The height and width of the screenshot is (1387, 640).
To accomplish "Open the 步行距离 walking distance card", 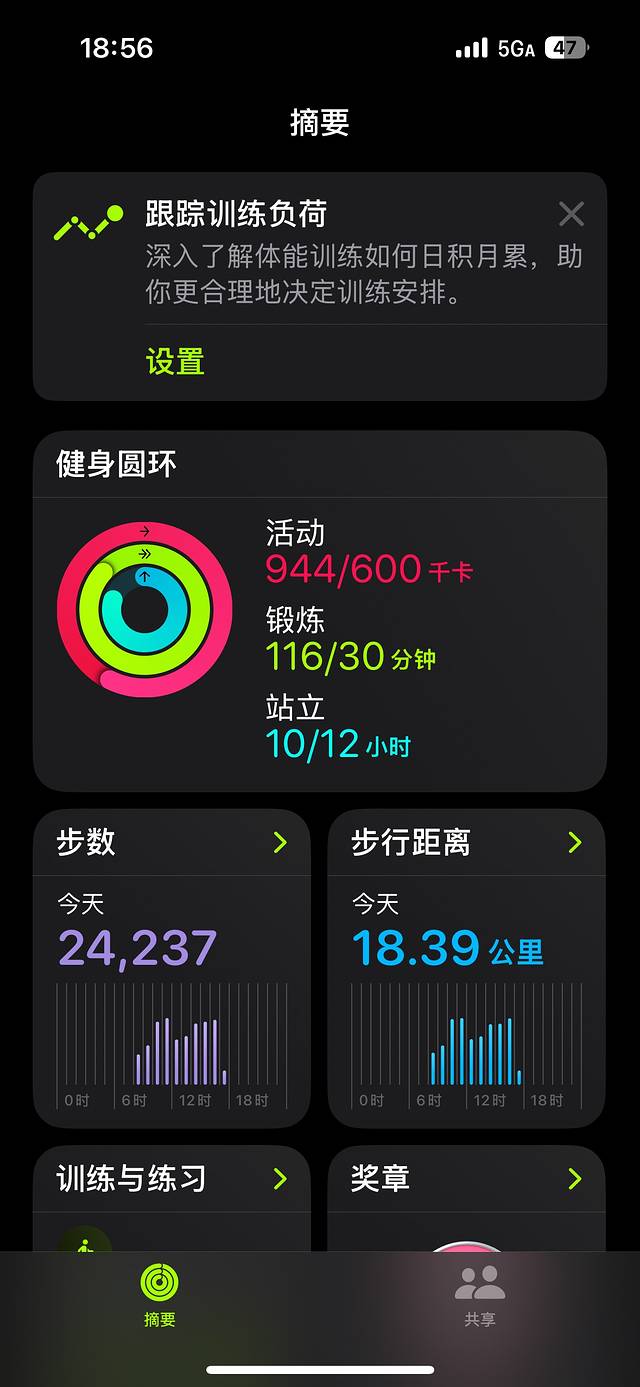I will 466,967.
